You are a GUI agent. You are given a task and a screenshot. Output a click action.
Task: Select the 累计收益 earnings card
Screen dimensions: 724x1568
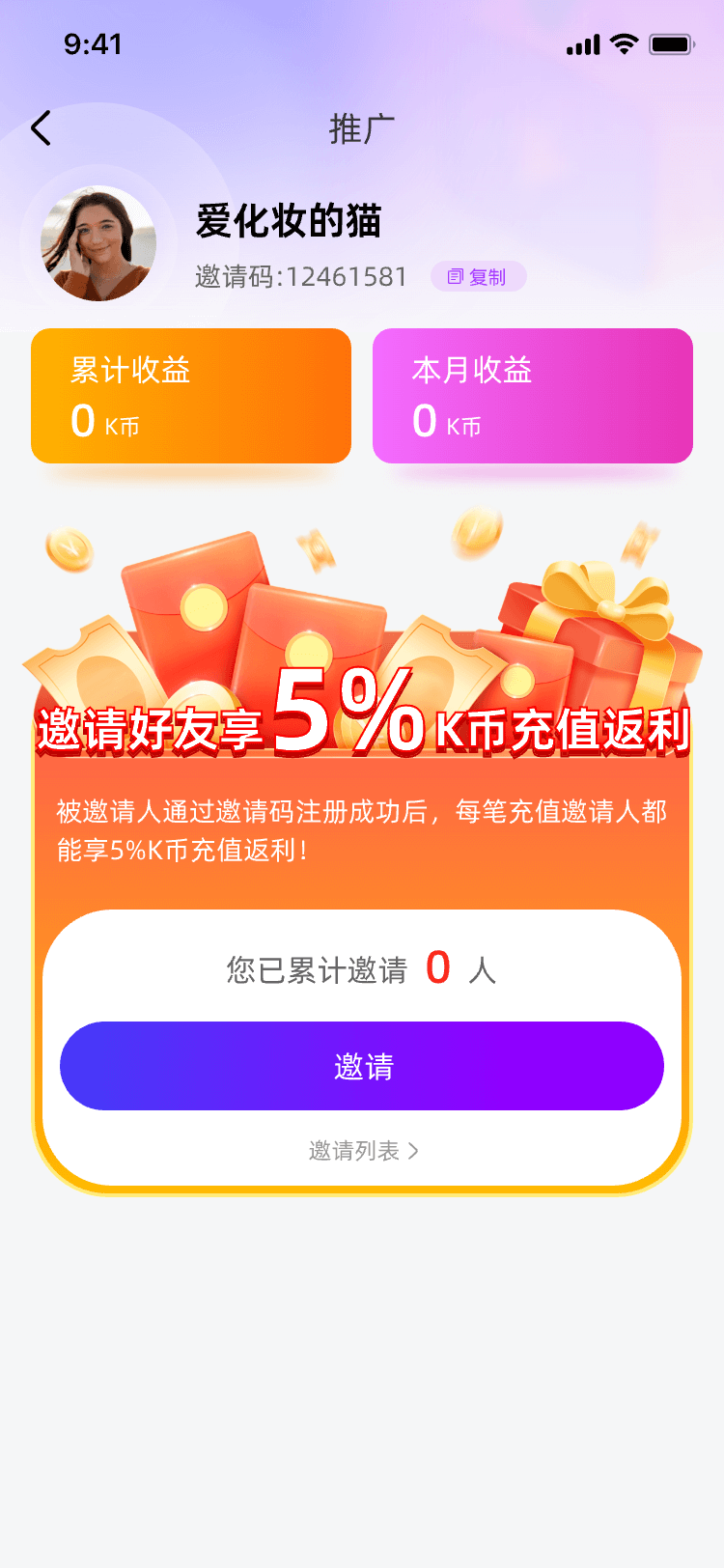(190, 395)
